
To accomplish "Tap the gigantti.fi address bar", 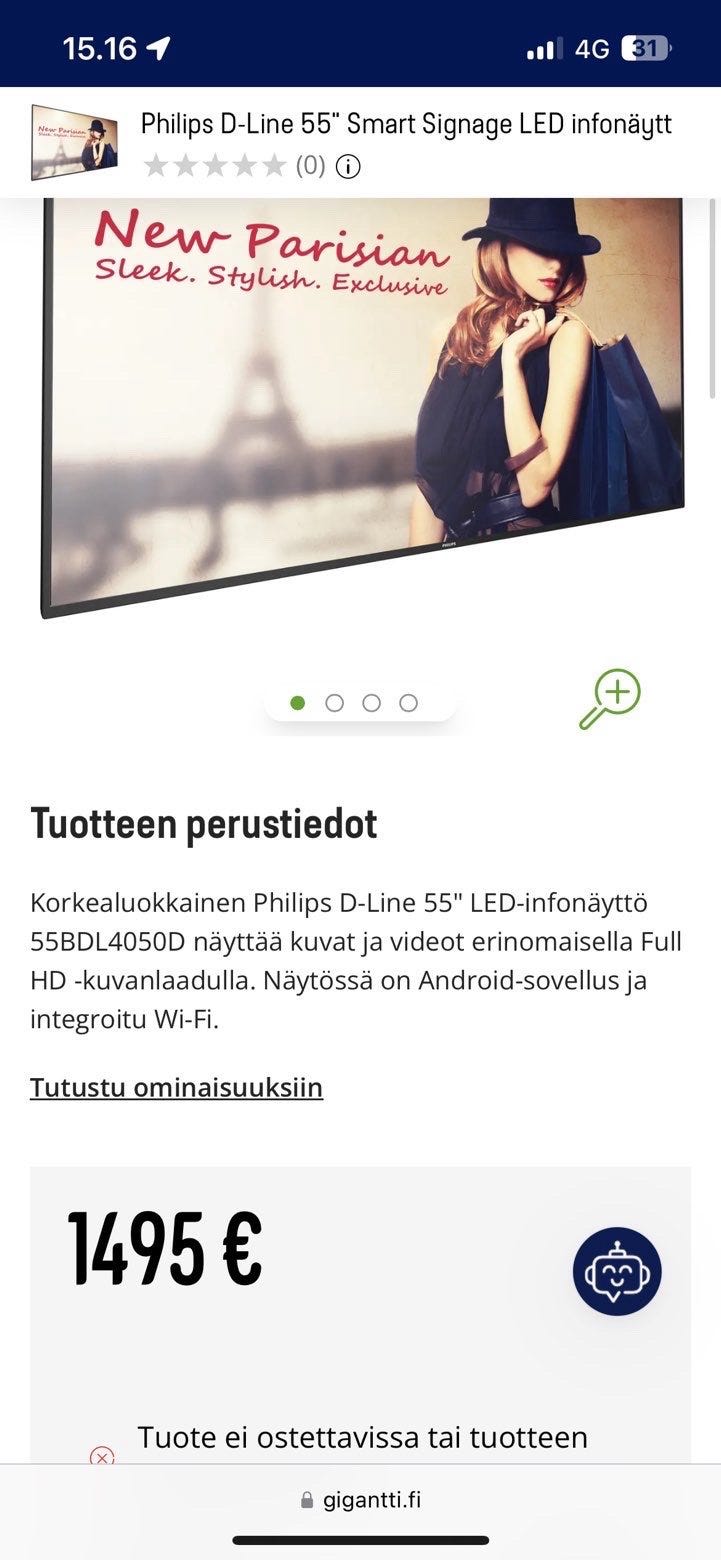I will click(x=360, y=1500).
